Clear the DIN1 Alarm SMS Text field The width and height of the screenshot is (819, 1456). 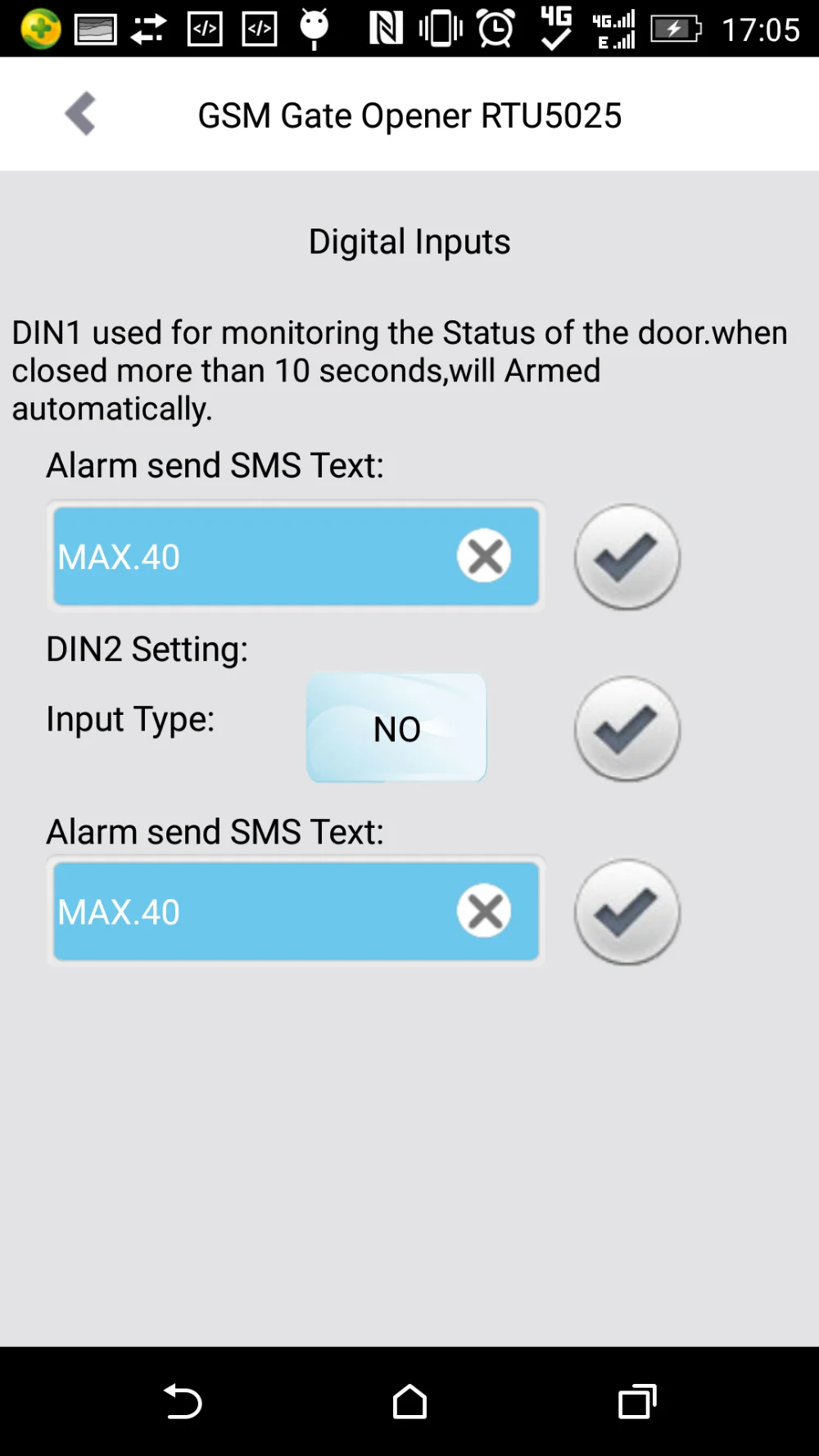(x=484, y=556)
